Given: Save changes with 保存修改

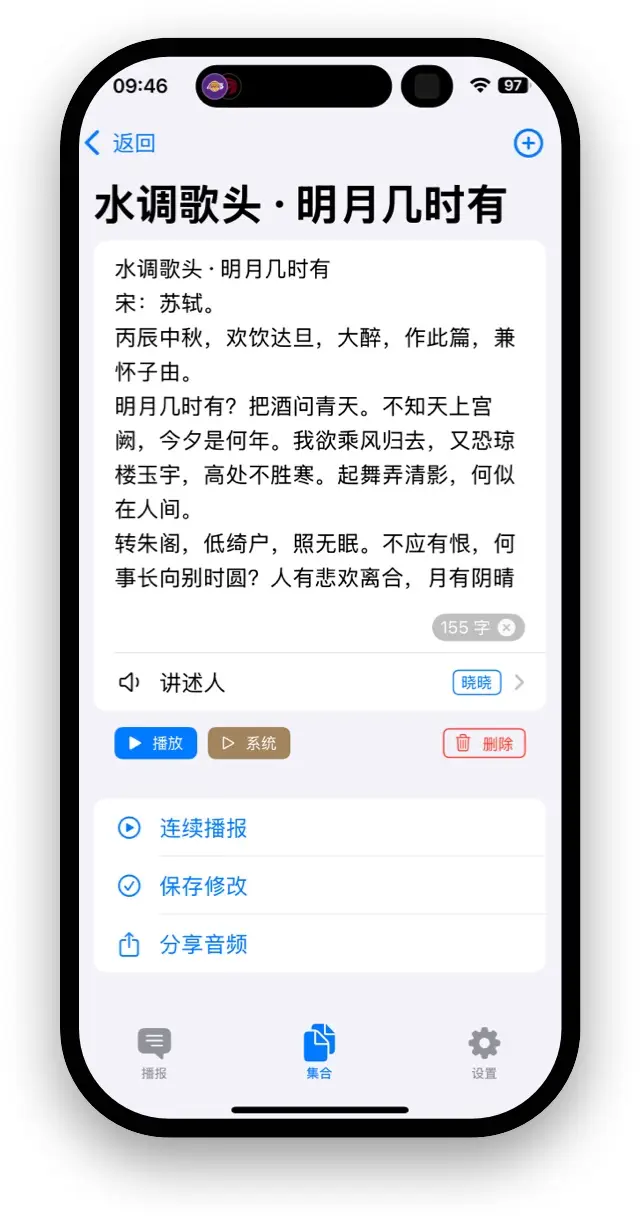Looking at the screenshot, I should (203, 886).
